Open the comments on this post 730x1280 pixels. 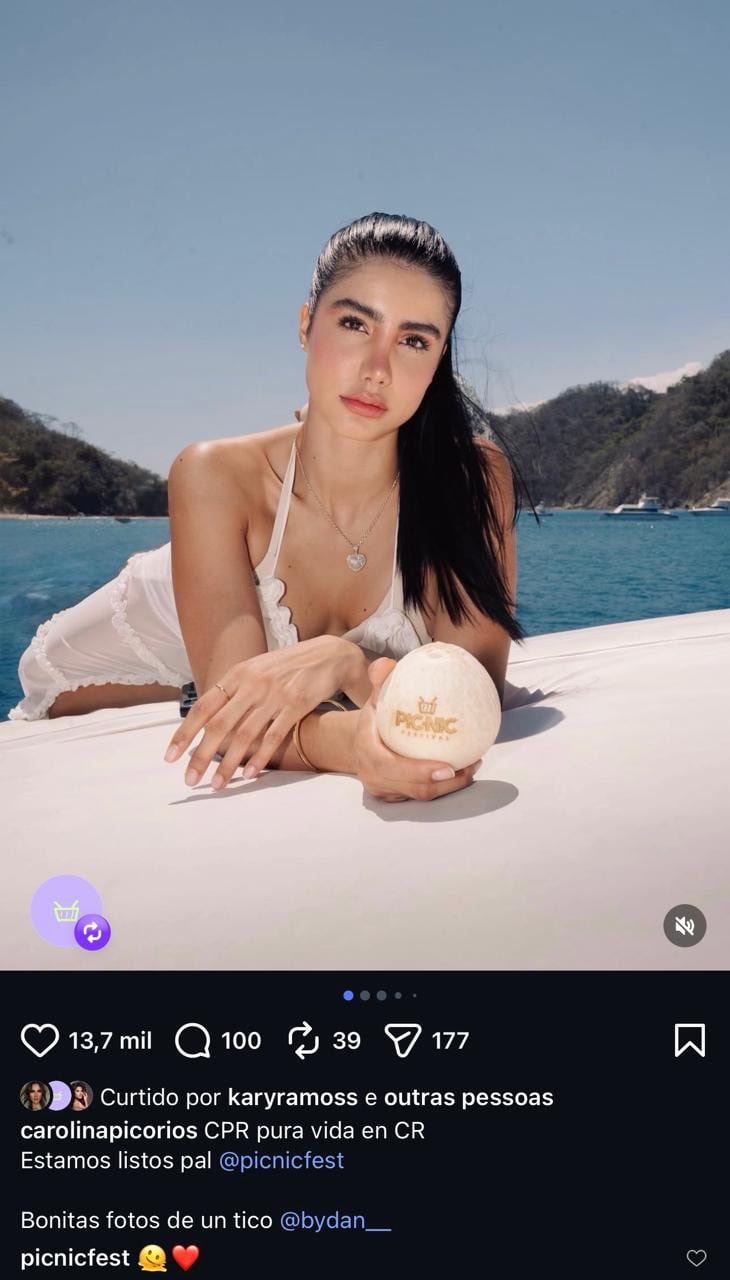192,1041
